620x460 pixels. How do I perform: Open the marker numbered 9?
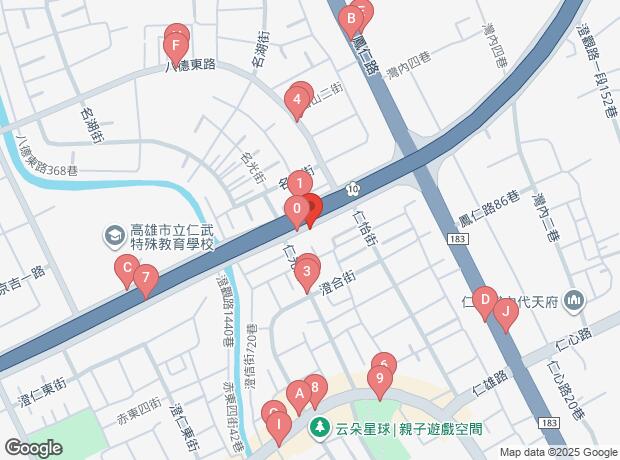(x=377, y=380)
